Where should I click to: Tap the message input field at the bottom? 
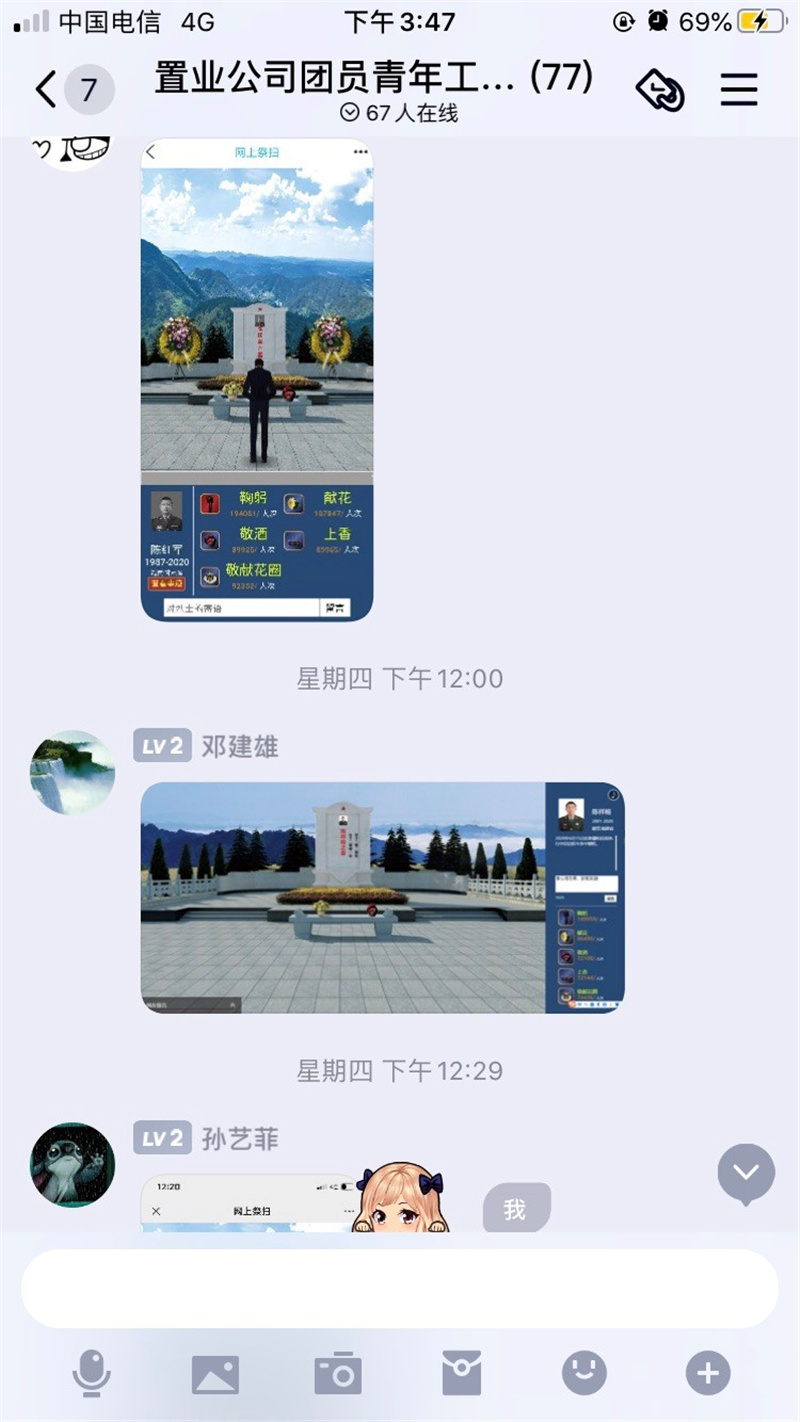400,1289
